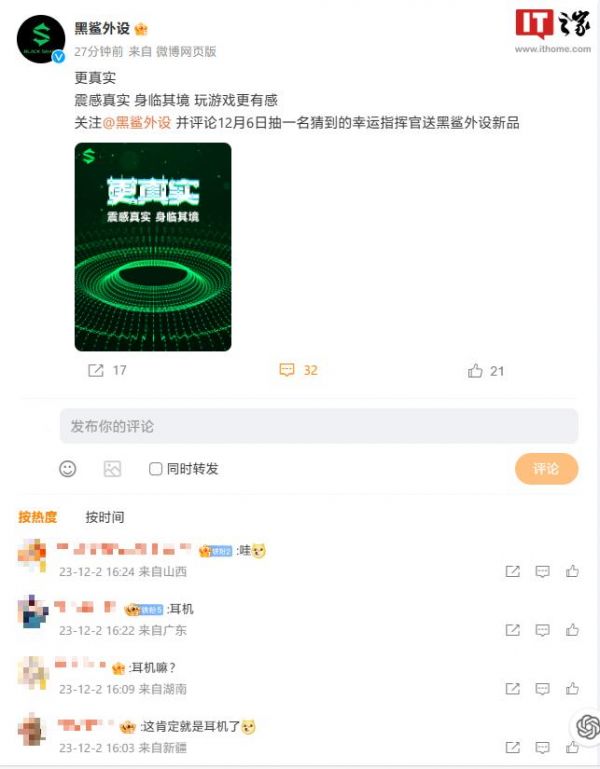Check the 同时转发 checkbox
Viewport: 600px width, 769px height.
pos(155,468)
